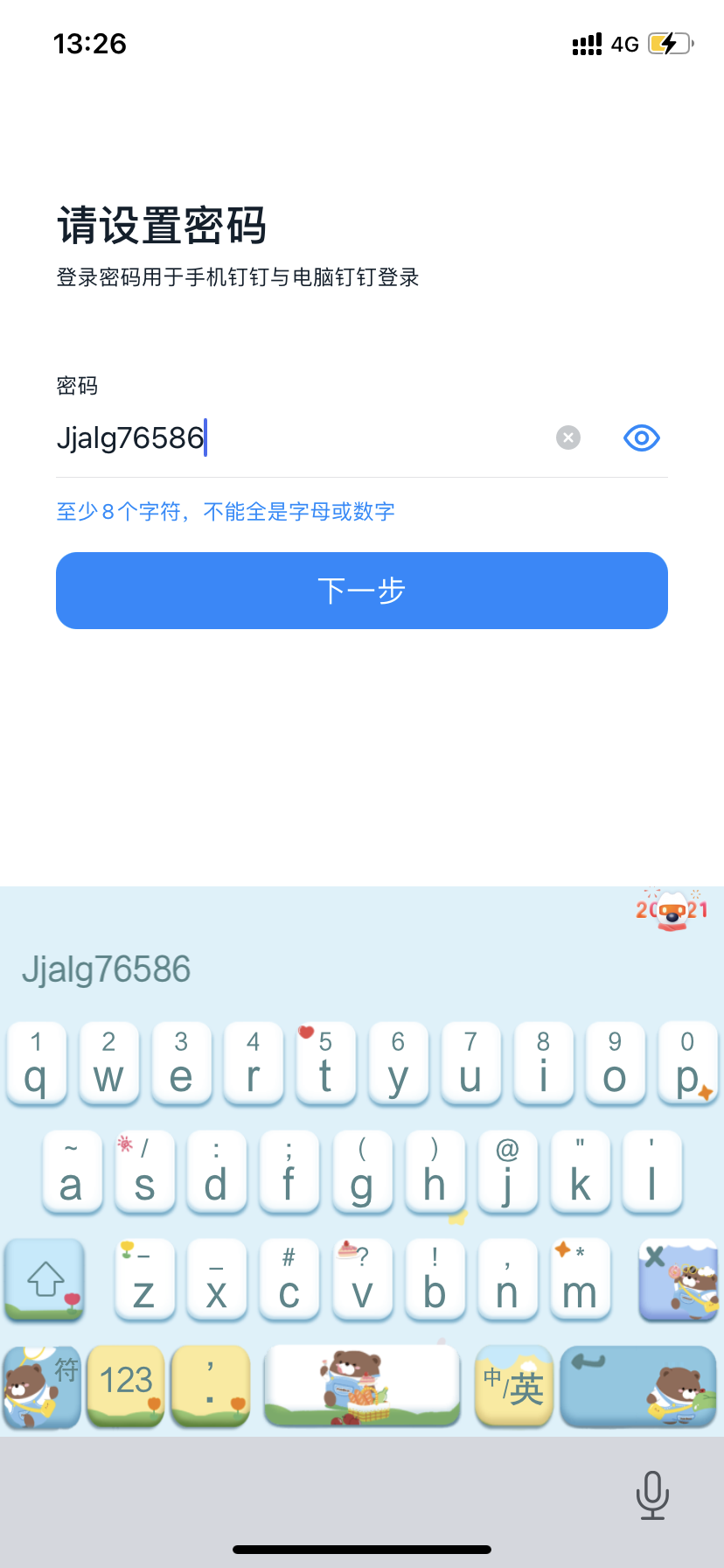Tap the 下一步 next step button

tap(362, 591)
